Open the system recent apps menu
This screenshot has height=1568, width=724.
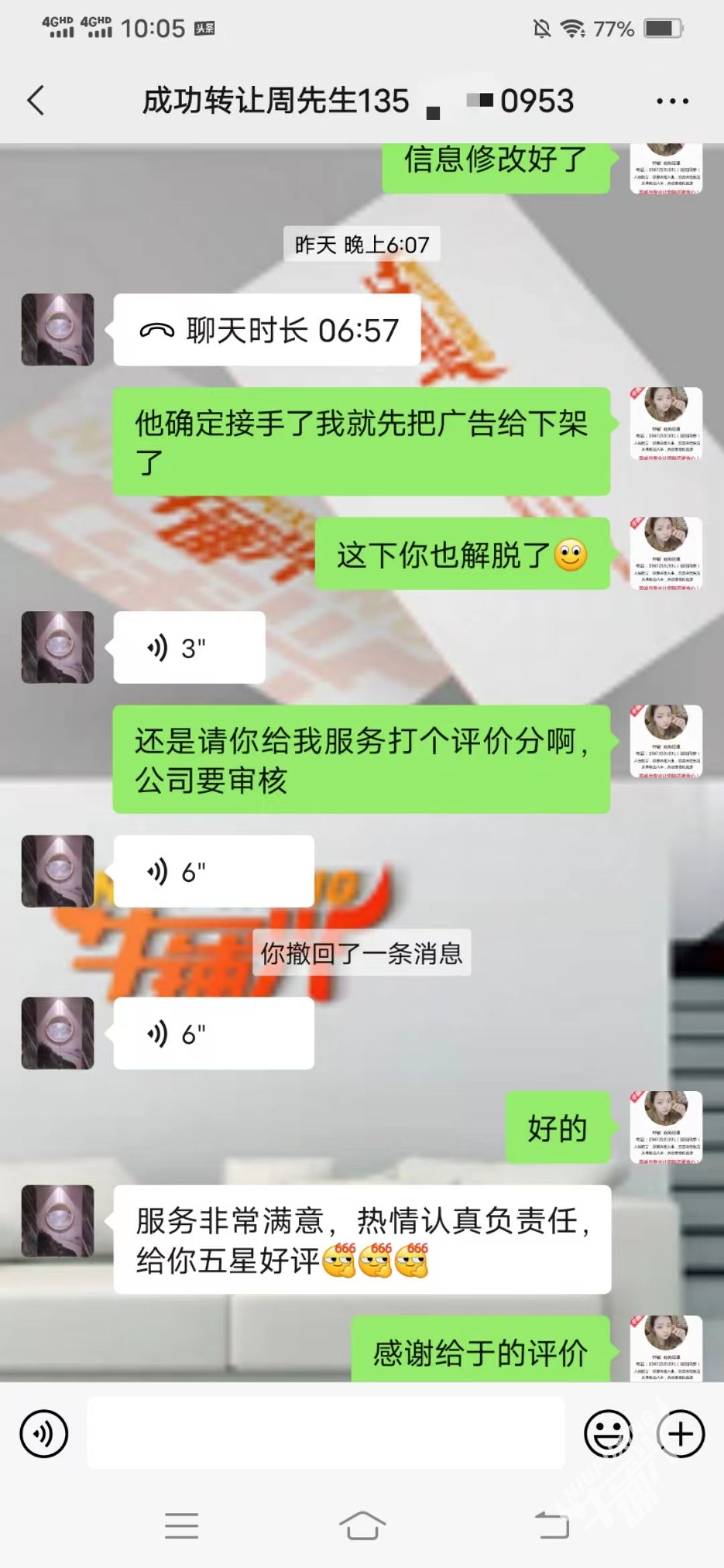pyautogui.click(x=182, y=1526)
